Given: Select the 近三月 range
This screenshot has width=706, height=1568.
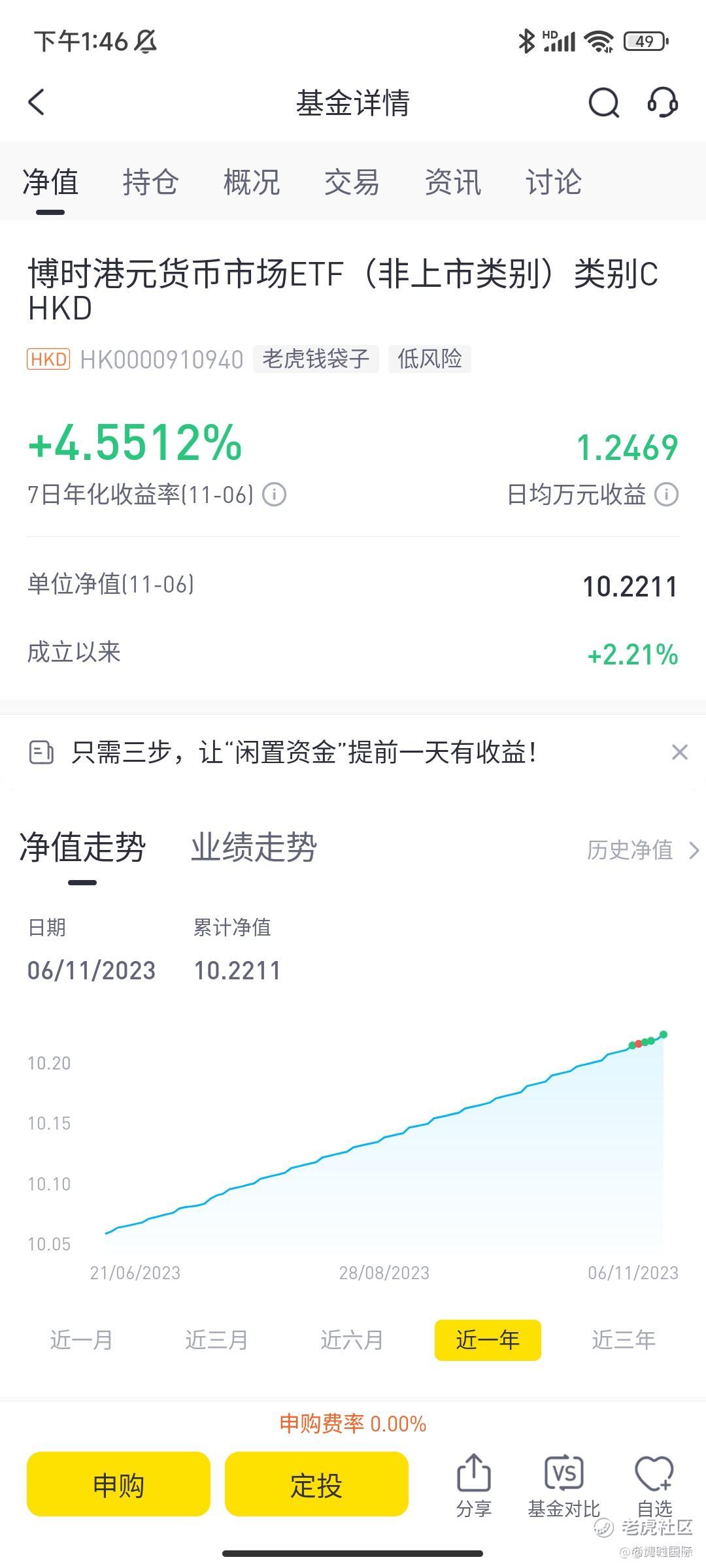Looking at the screenshot, I should click(x=216, y=1340).
